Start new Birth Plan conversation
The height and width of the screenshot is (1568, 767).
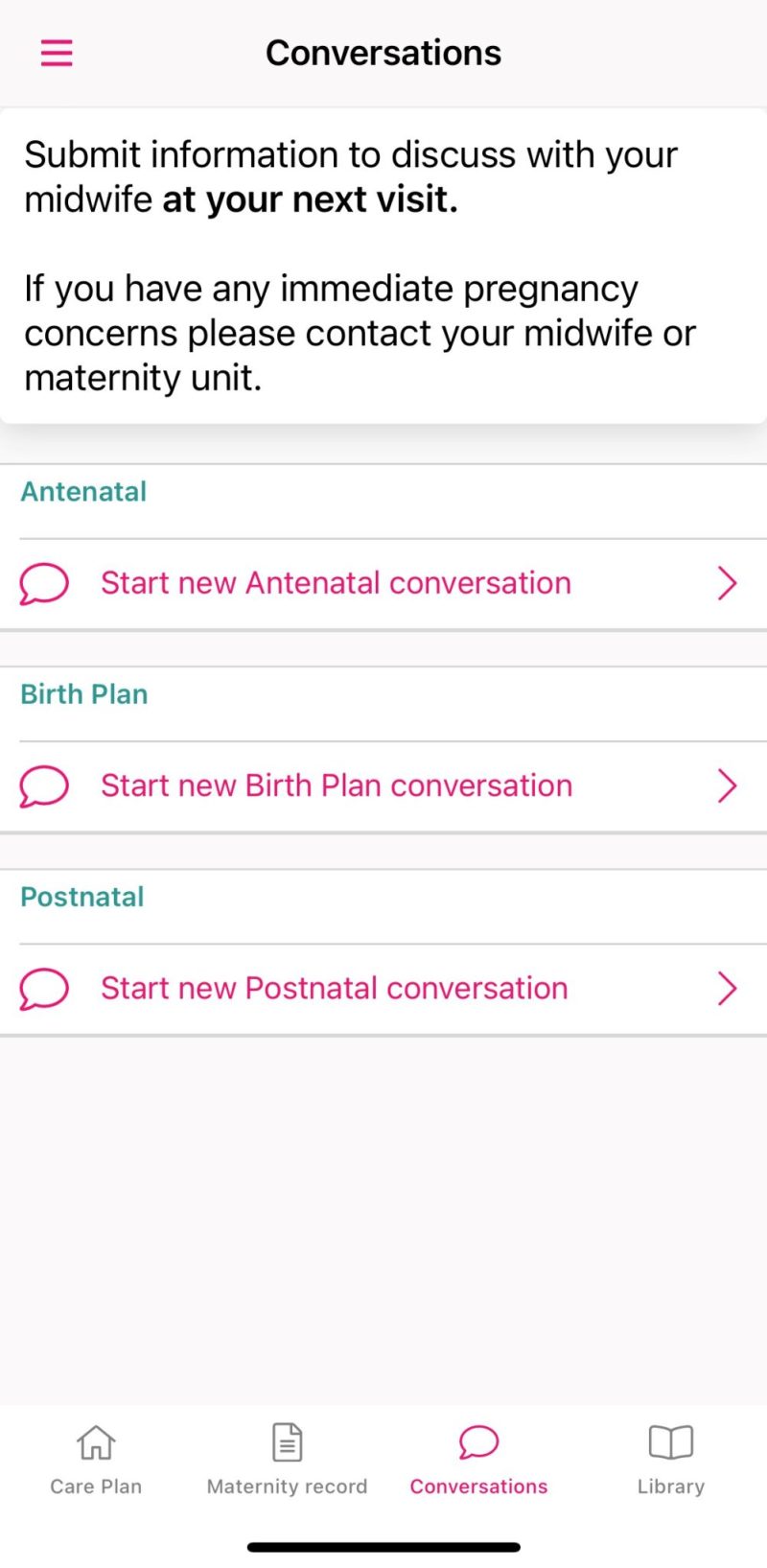pyautogui.click(x=336, y=785)
